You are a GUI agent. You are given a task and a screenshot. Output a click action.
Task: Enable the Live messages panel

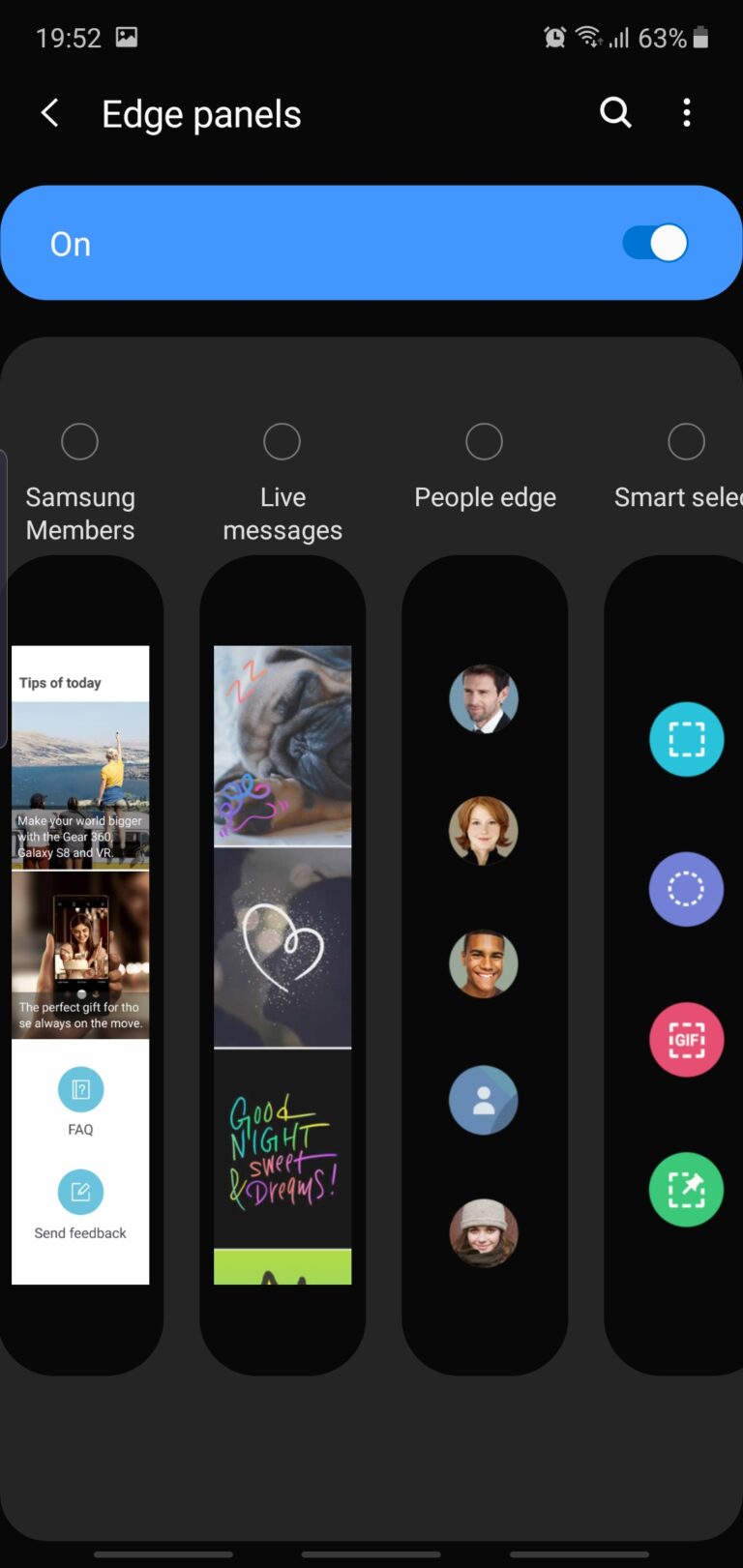[282, 442]
